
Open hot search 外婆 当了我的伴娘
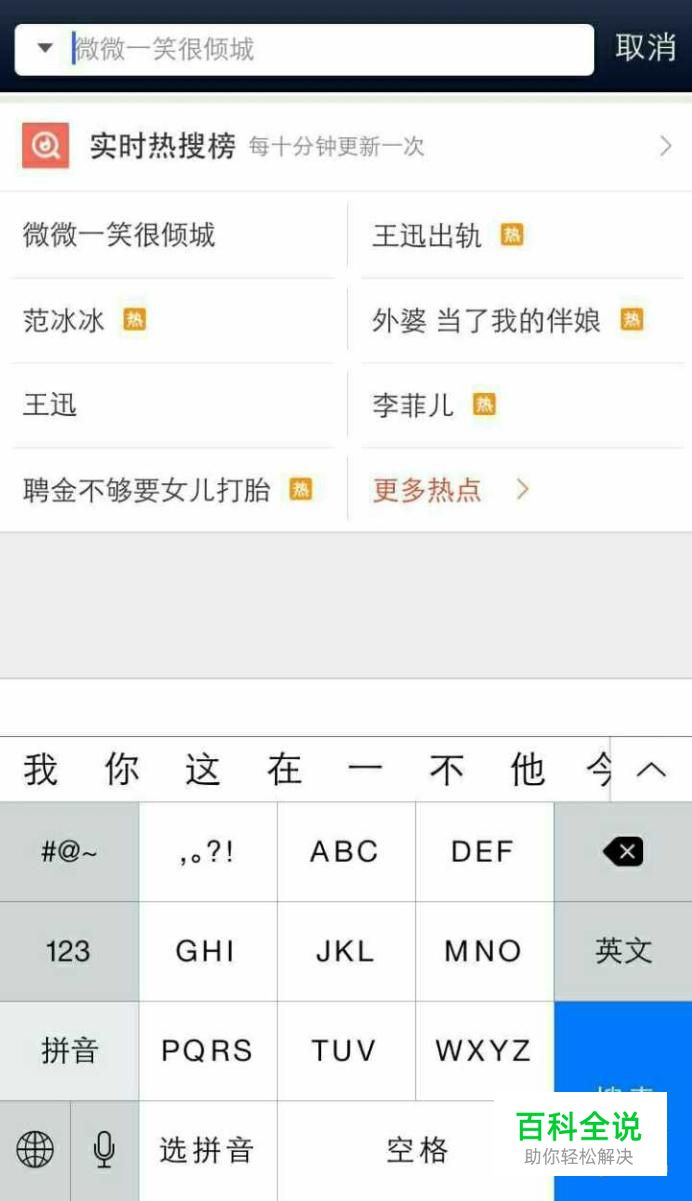click(487, 321)
